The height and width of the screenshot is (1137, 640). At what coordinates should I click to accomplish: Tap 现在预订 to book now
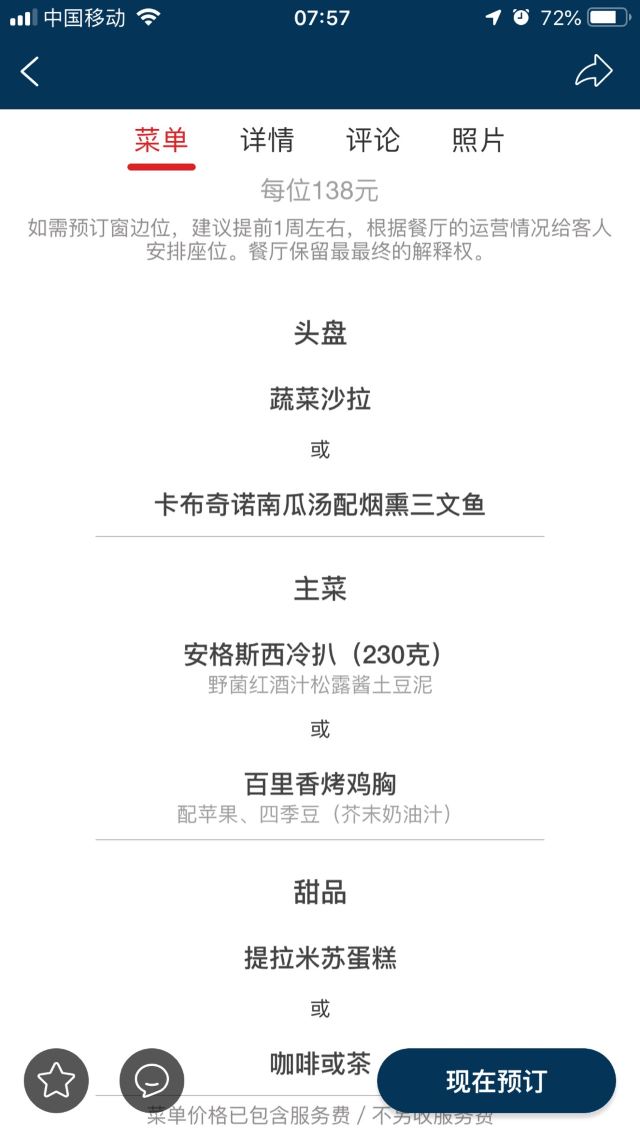point(496,1081)
